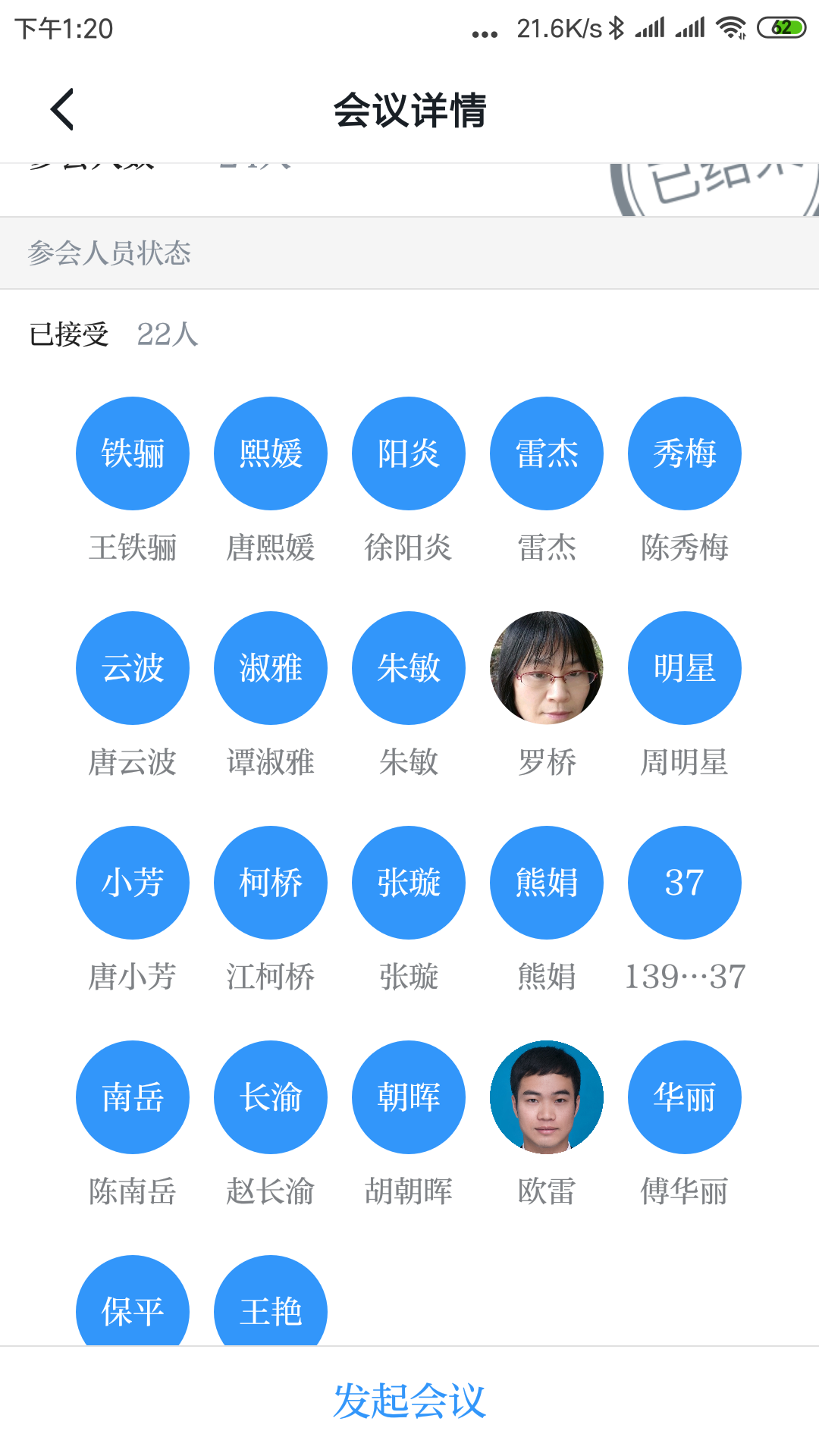This screenshot has height=1456, width=819.
Task: Tap 欧雷's portrait photo
Action: [x=546, y=1097]
